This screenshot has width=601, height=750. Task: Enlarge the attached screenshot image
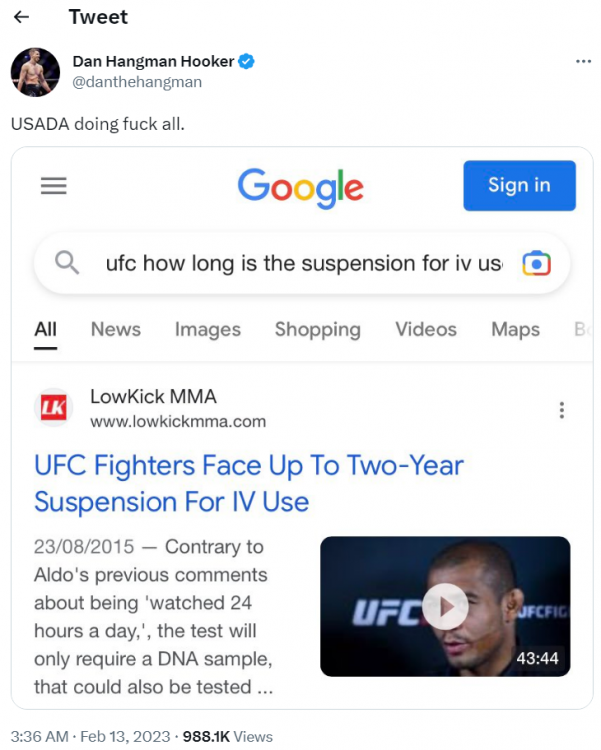[x=301, y=427]
